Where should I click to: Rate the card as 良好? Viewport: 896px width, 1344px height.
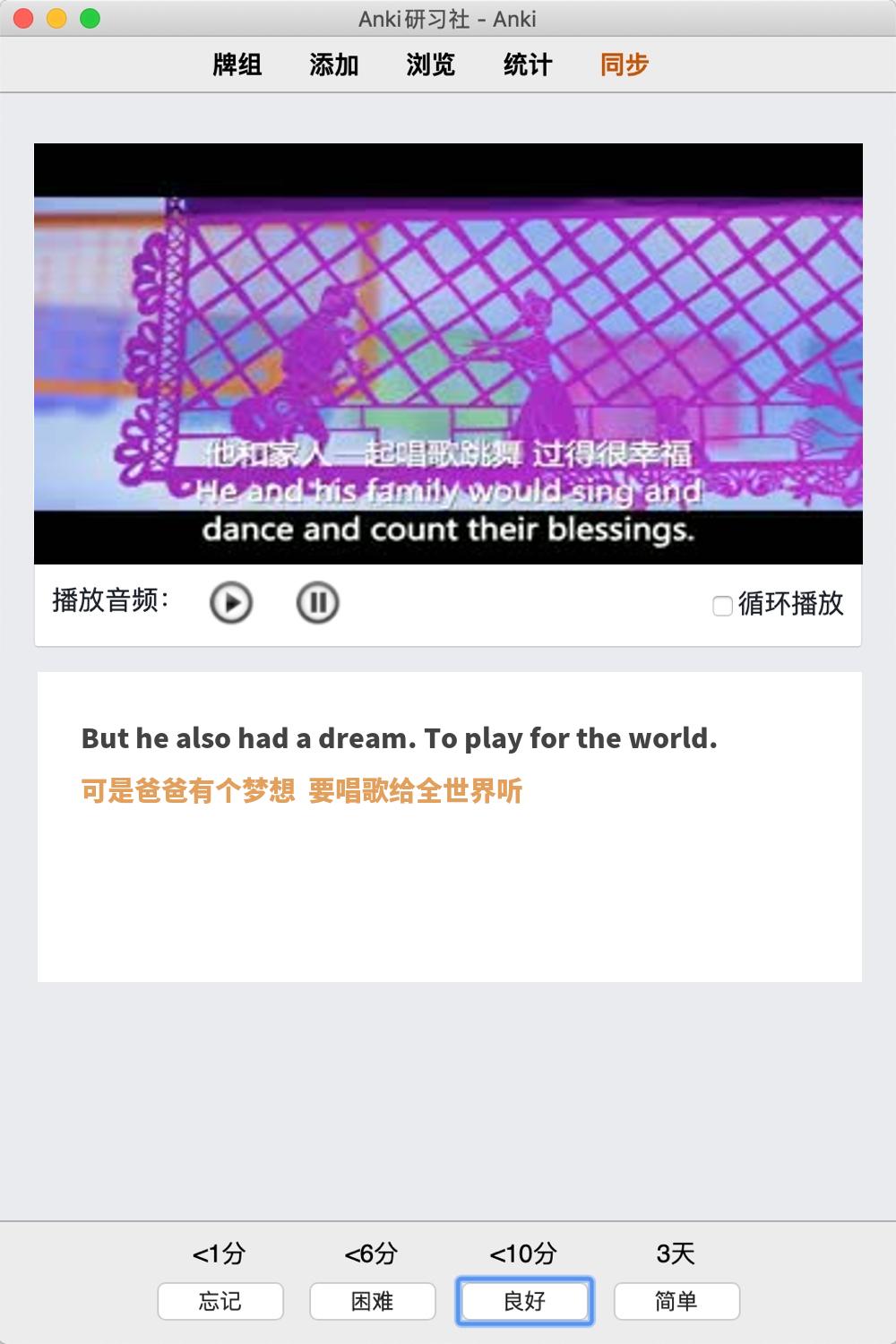[x=525, y=1301]
